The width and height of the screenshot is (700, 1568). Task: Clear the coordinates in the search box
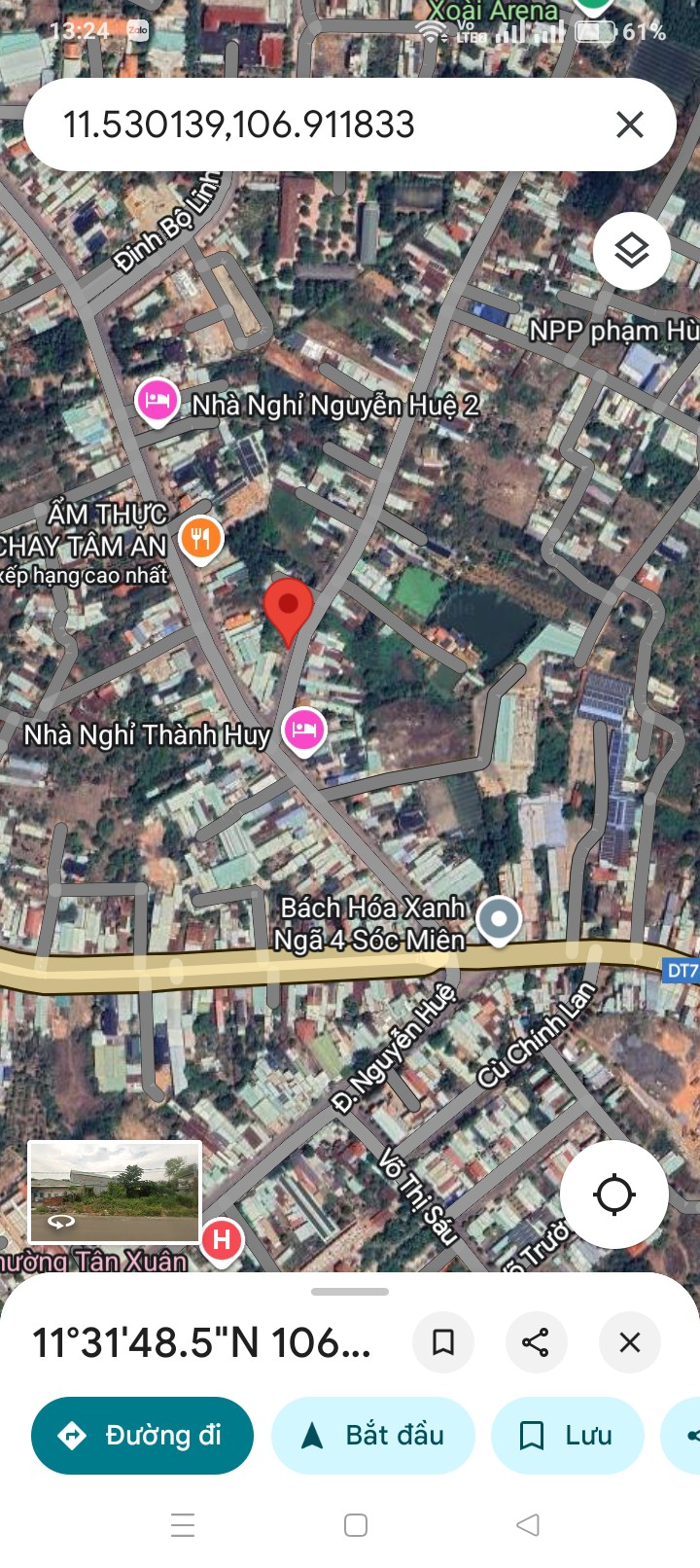[630, 125]
